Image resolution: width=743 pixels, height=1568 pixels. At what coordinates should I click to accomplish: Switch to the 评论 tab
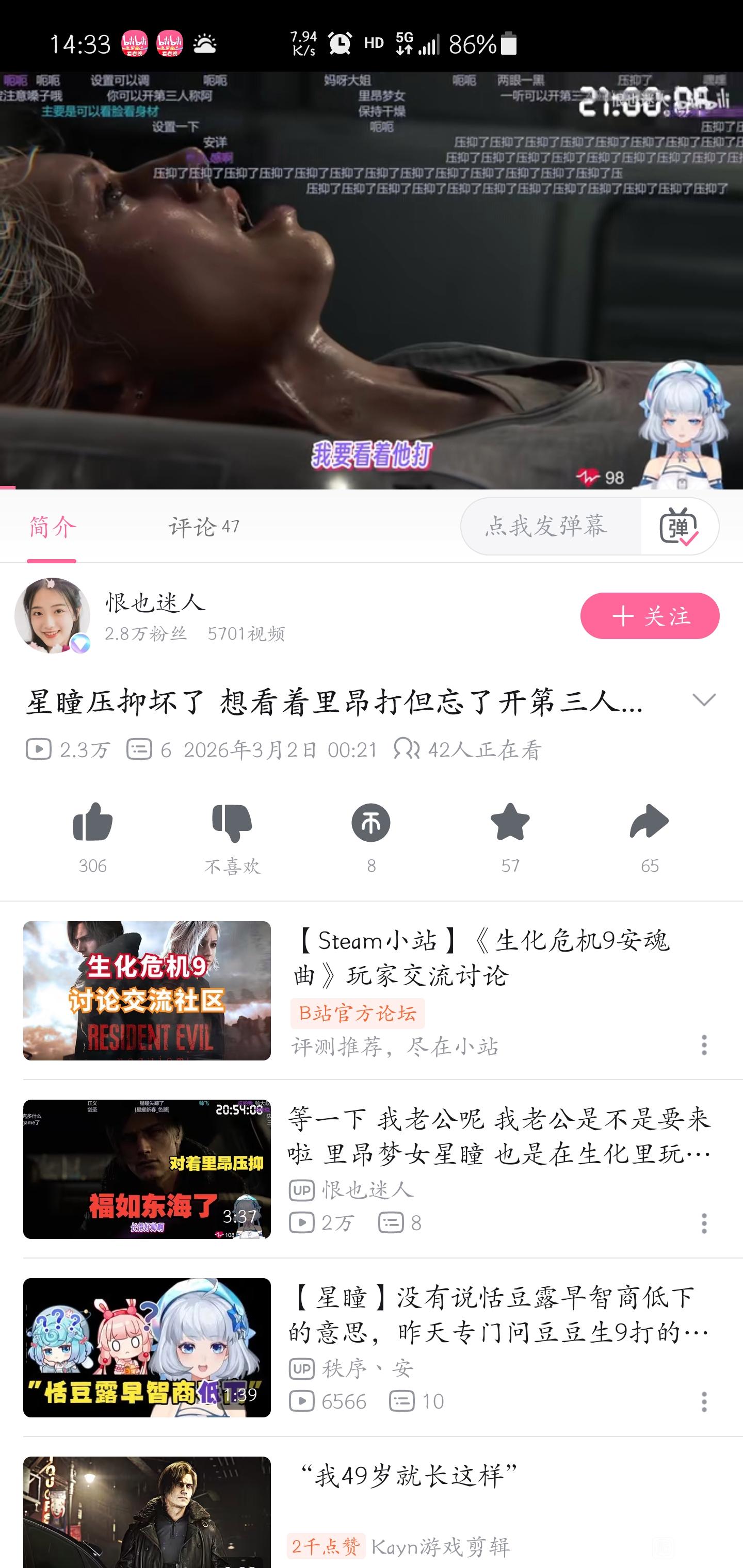pos(203,526)
